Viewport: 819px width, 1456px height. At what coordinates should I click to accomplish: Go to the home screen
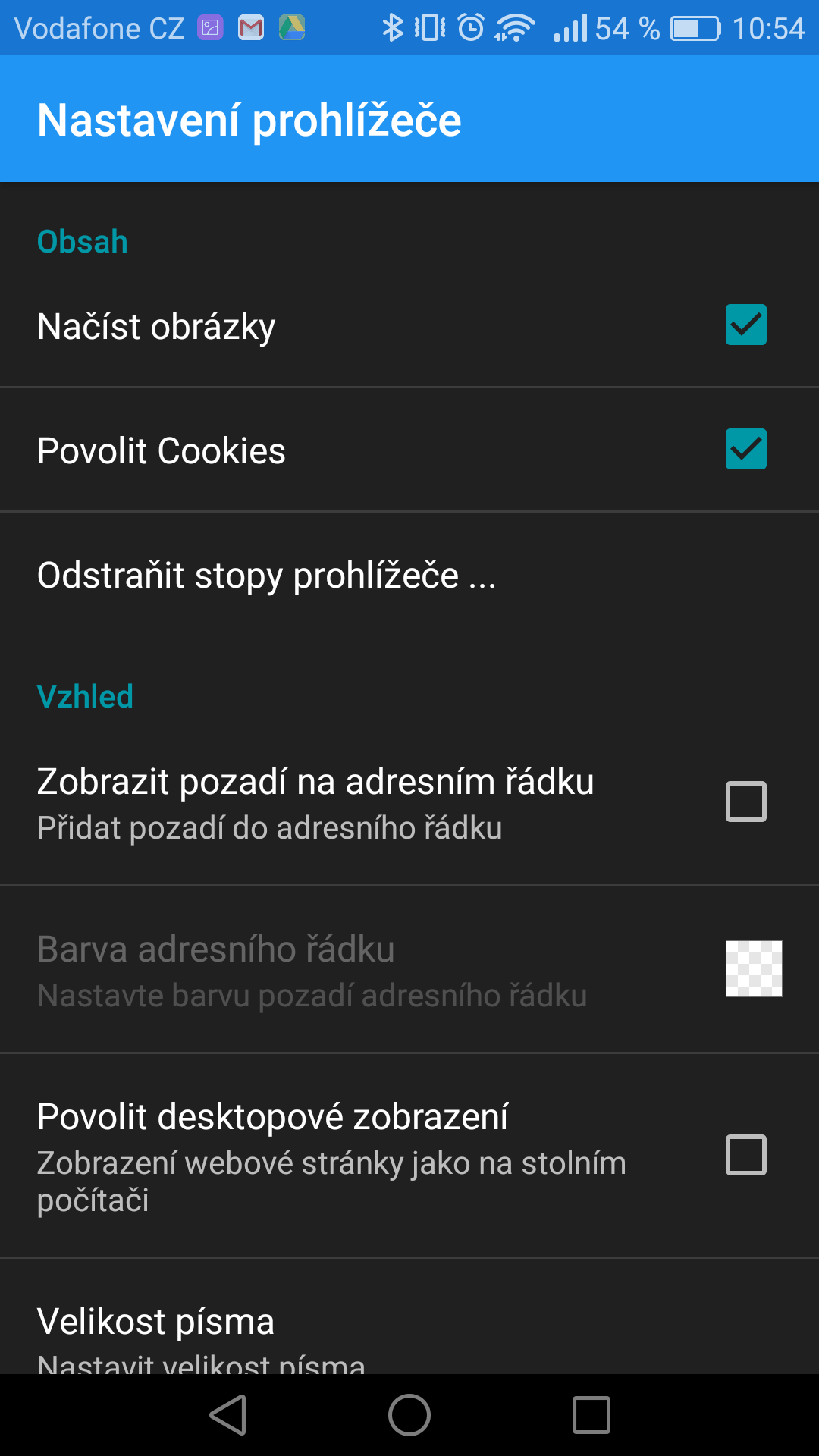(409, 1415)
